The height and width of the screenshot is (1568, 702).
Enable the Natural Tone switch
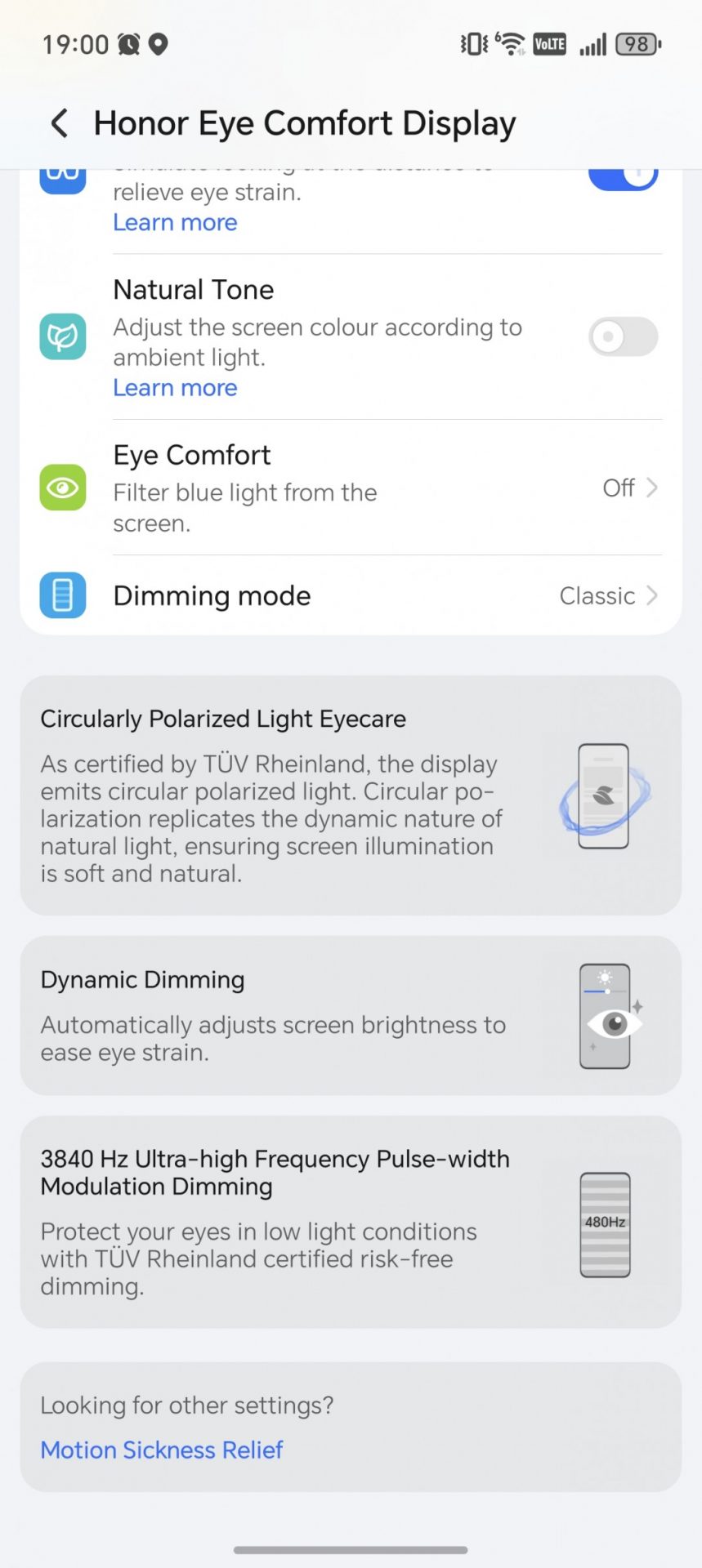tap(623, 336)
